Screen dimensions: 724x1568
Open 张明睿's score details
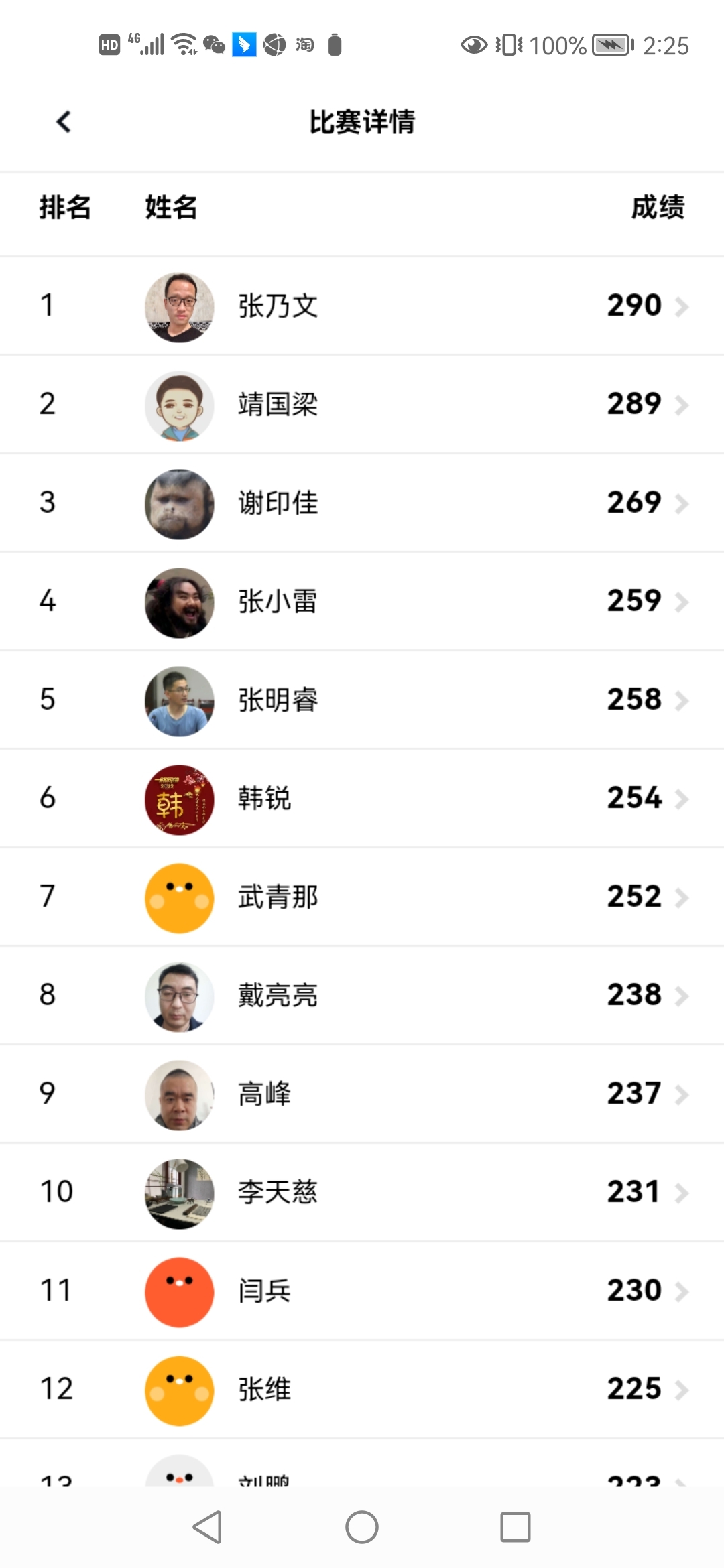pyautogui.click(x=362, y=700)
